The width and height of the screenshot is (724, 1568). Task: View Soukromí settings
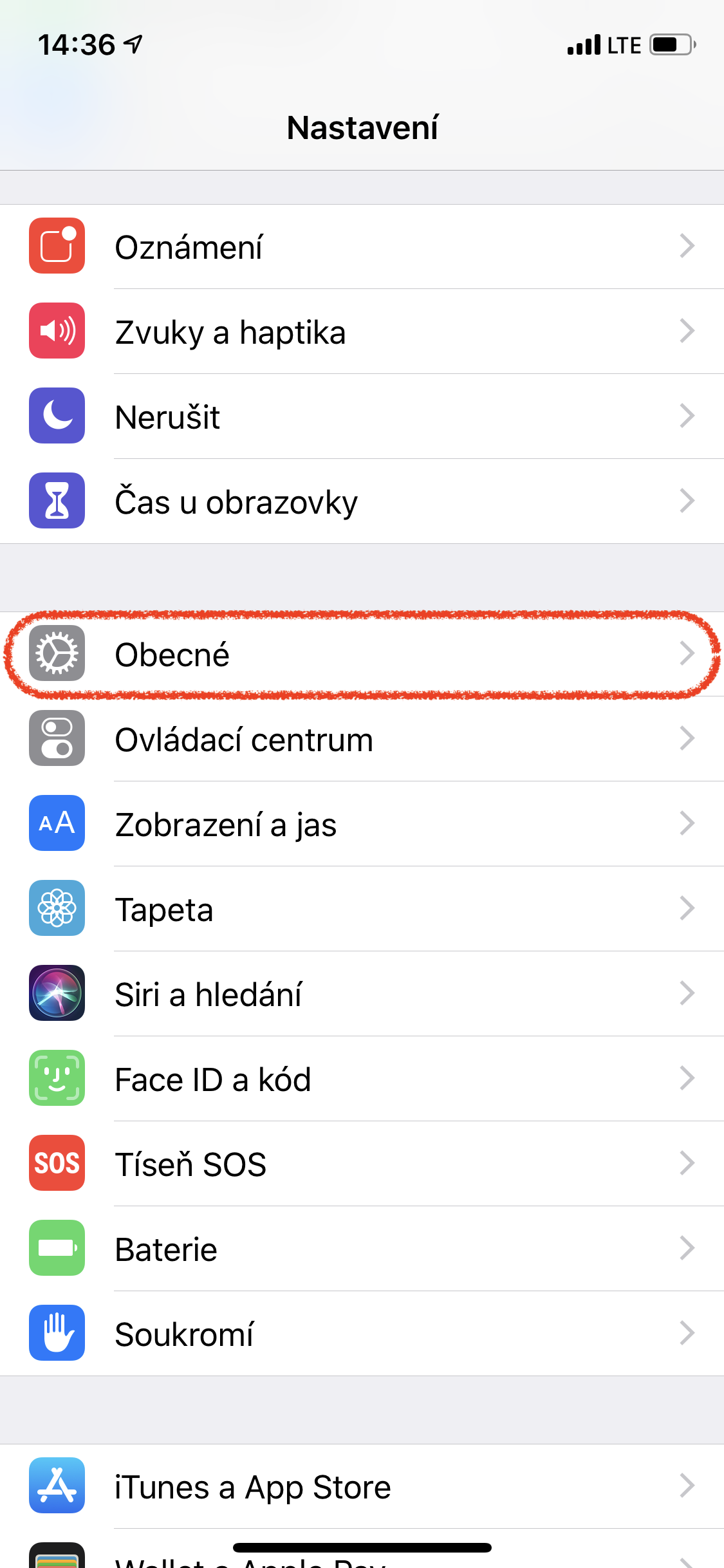point(362,1334)
